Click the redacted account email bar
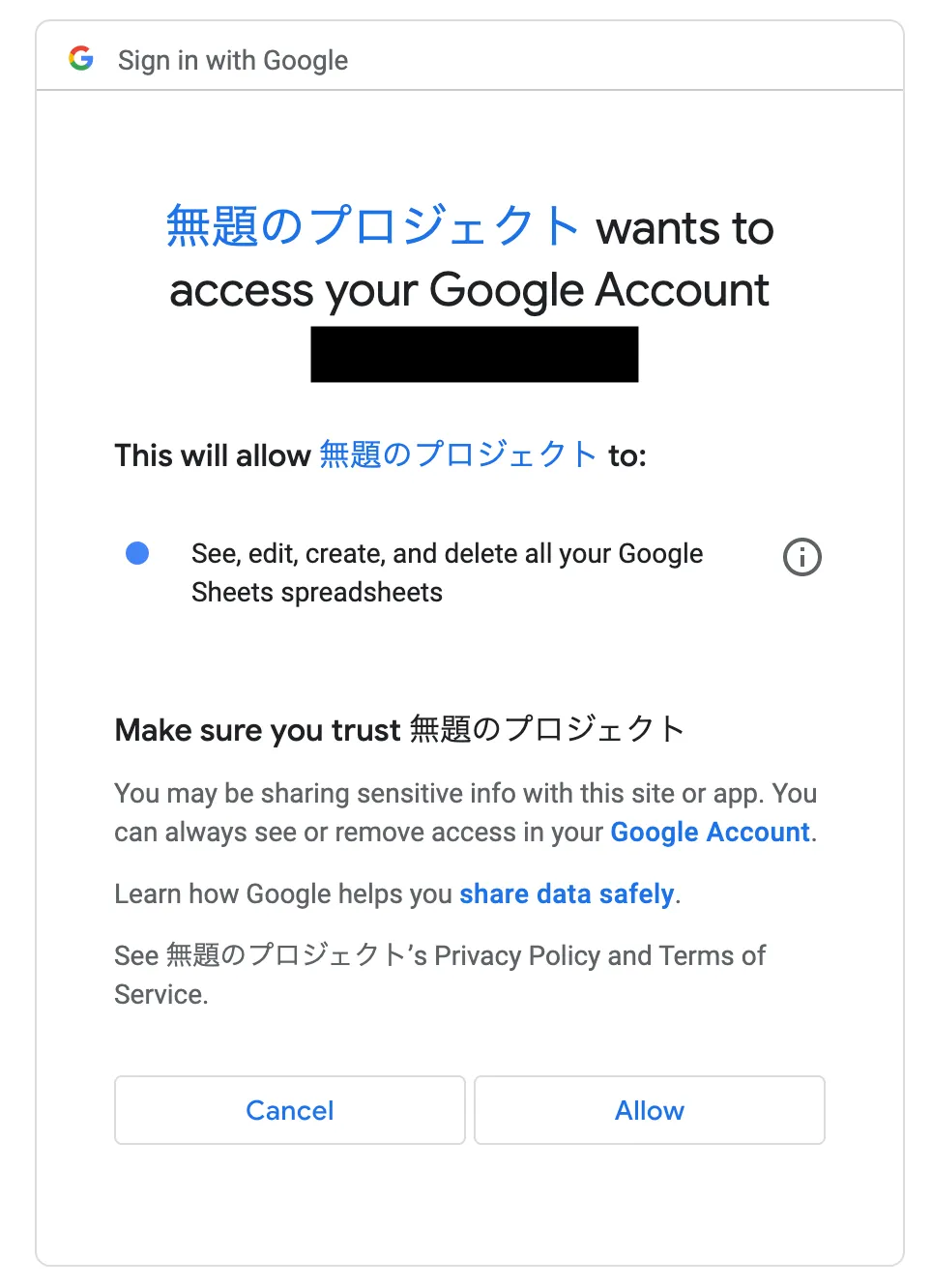The image size is (932, 1288). (474, 354)
